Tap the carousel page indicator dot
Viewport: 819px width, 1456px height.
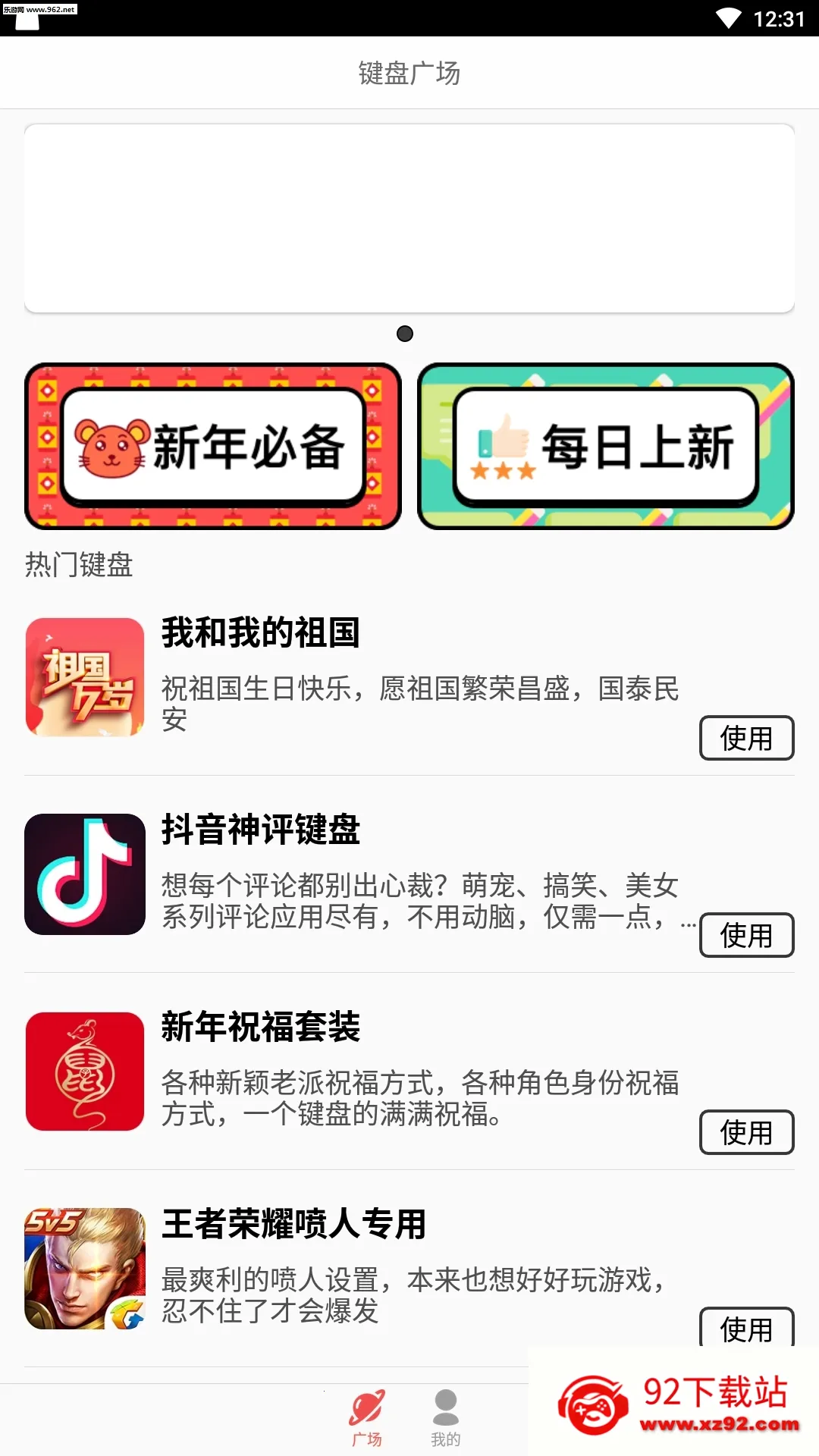pos(405,334)
